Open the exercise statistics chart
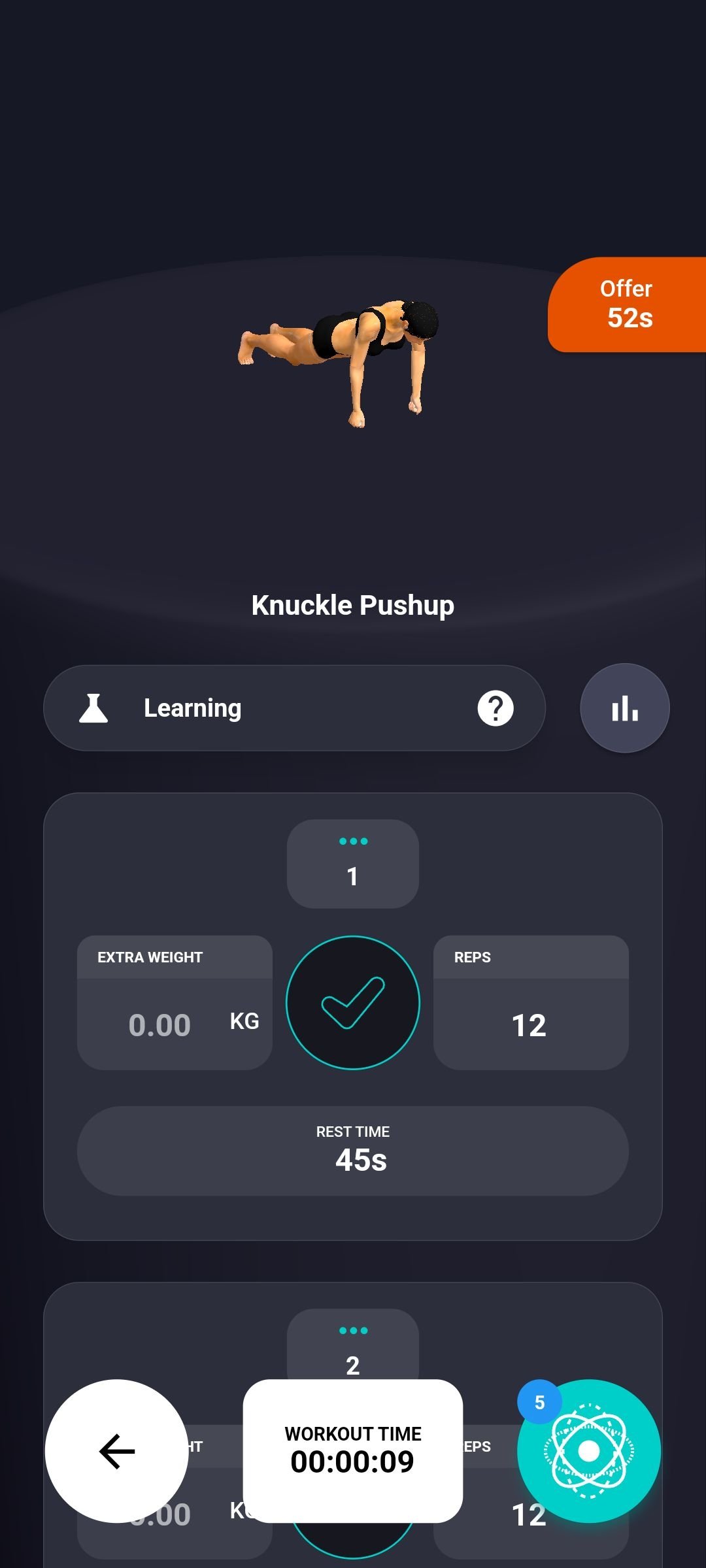706x1568 pixels. [x=625, y=708]
